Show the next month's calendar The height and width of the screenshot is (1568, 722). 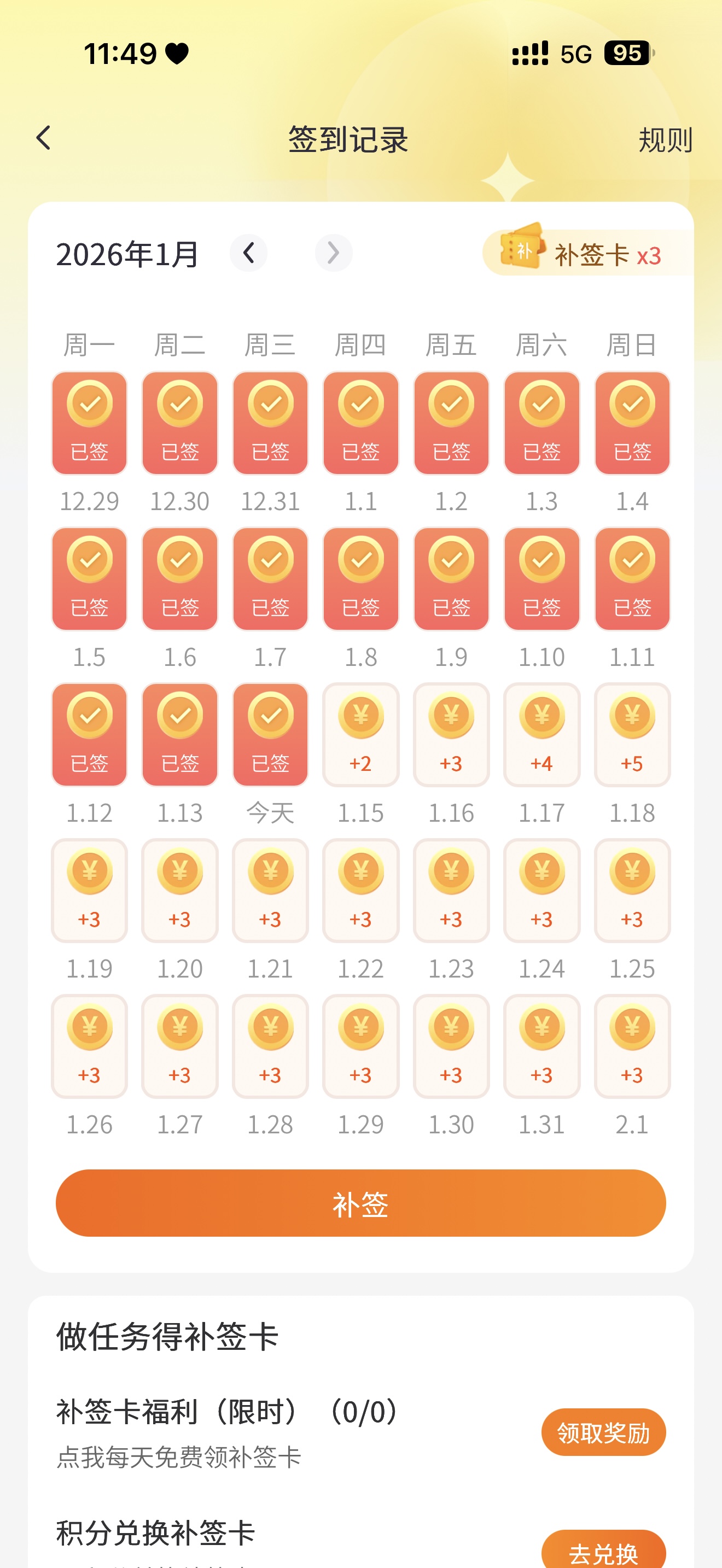point(334,253)
